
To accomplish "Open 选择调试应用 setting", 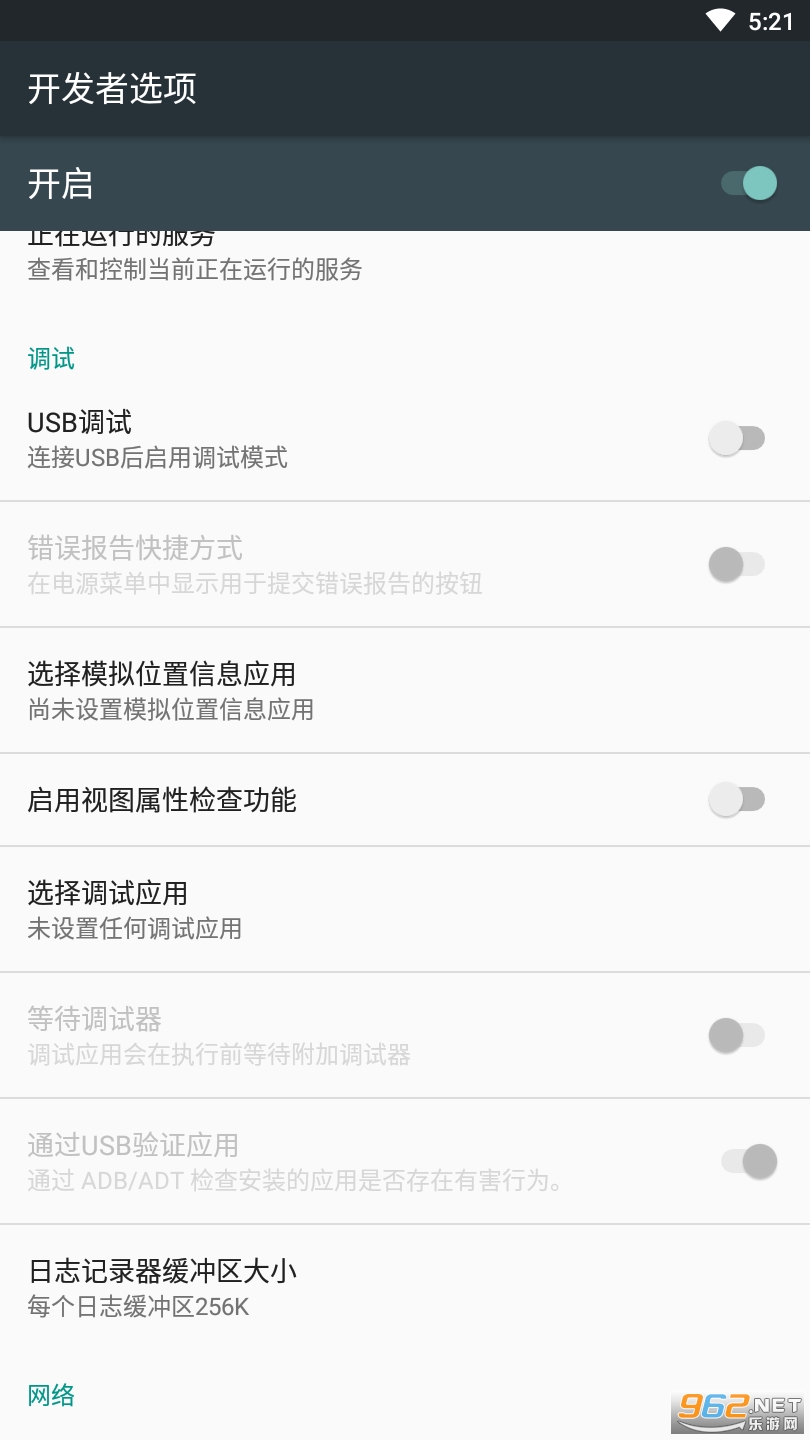I will click(x=405, y=909).
